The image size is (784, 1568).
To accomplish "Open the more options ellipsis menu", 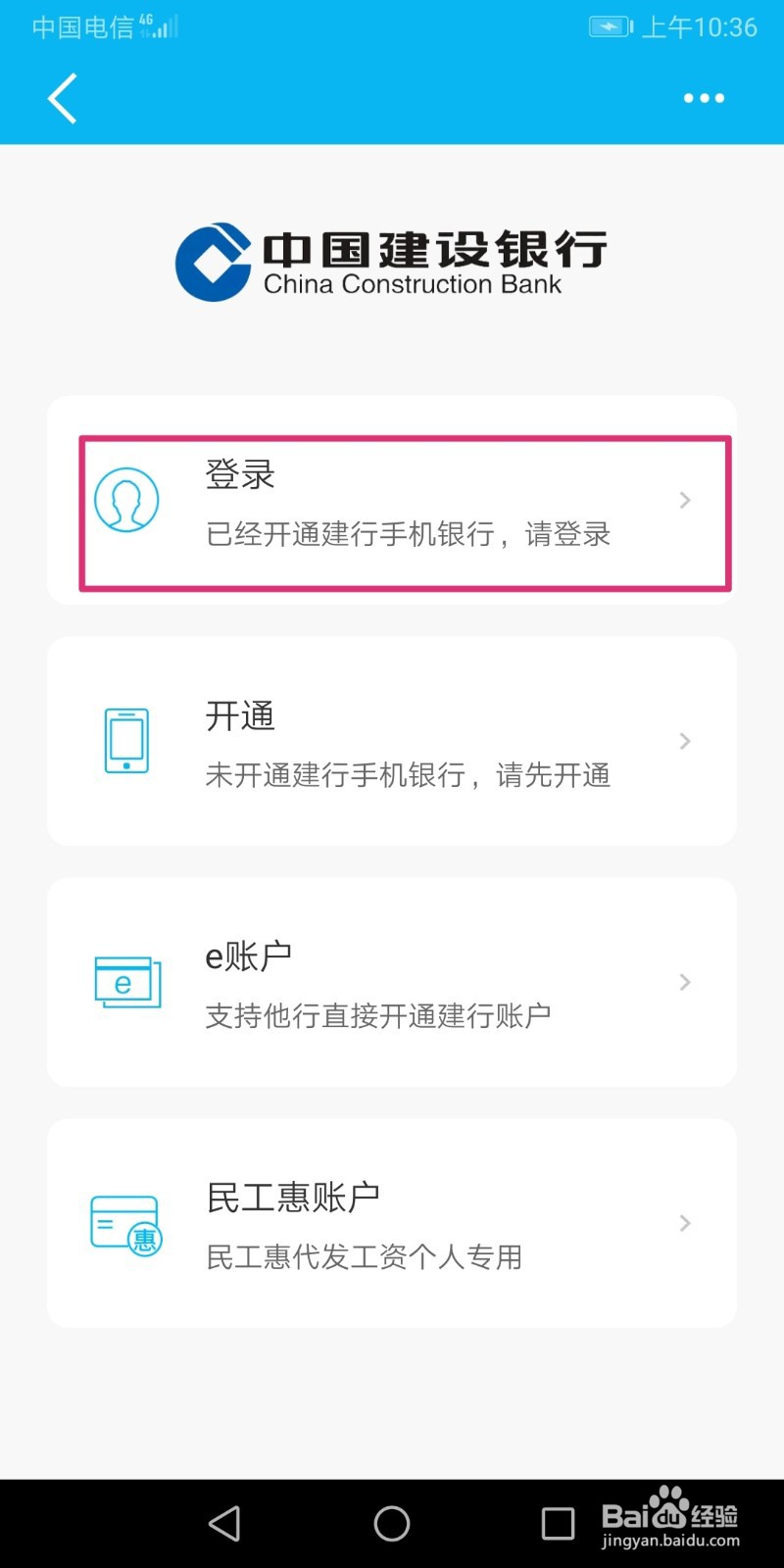I will coord(704,98).
